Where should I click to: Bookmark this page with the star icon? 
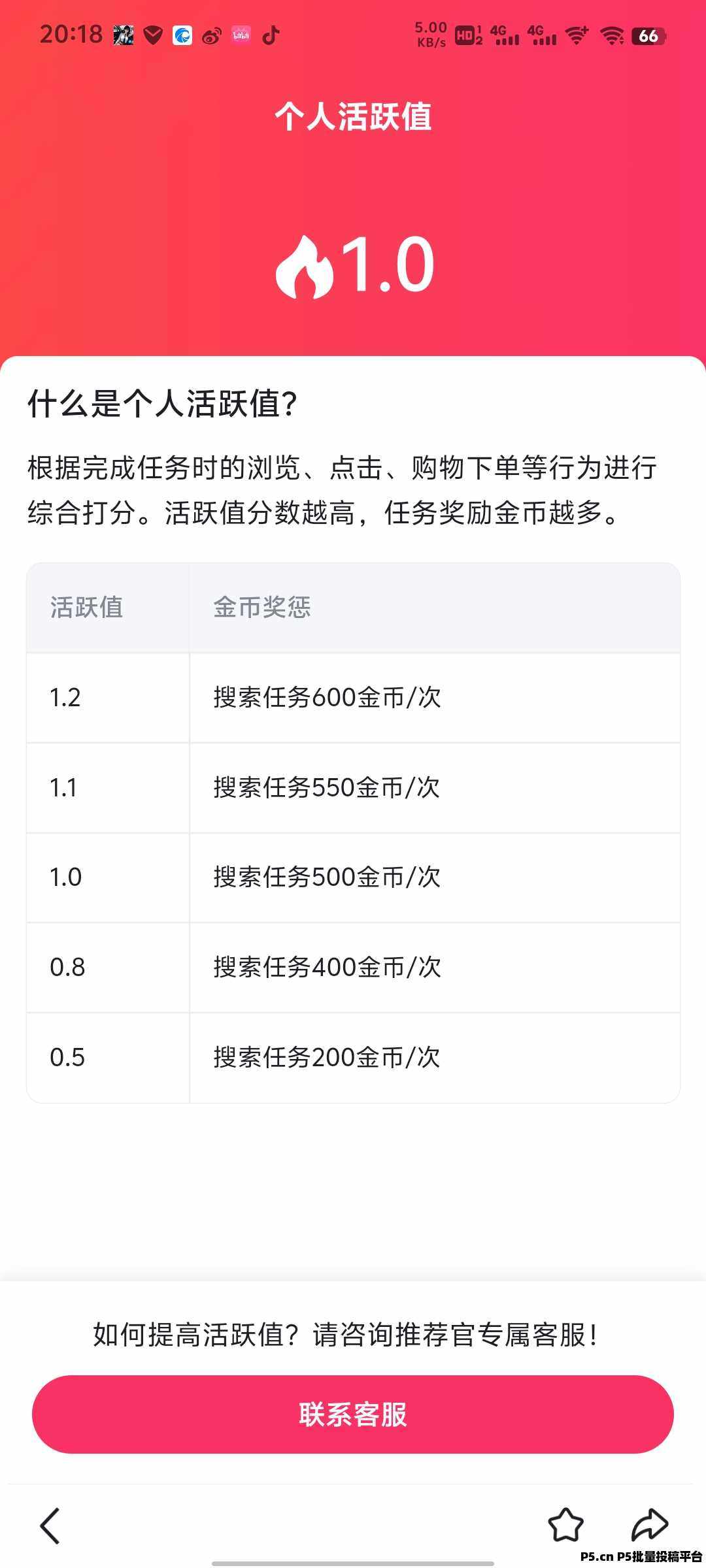click(565, 1525)
